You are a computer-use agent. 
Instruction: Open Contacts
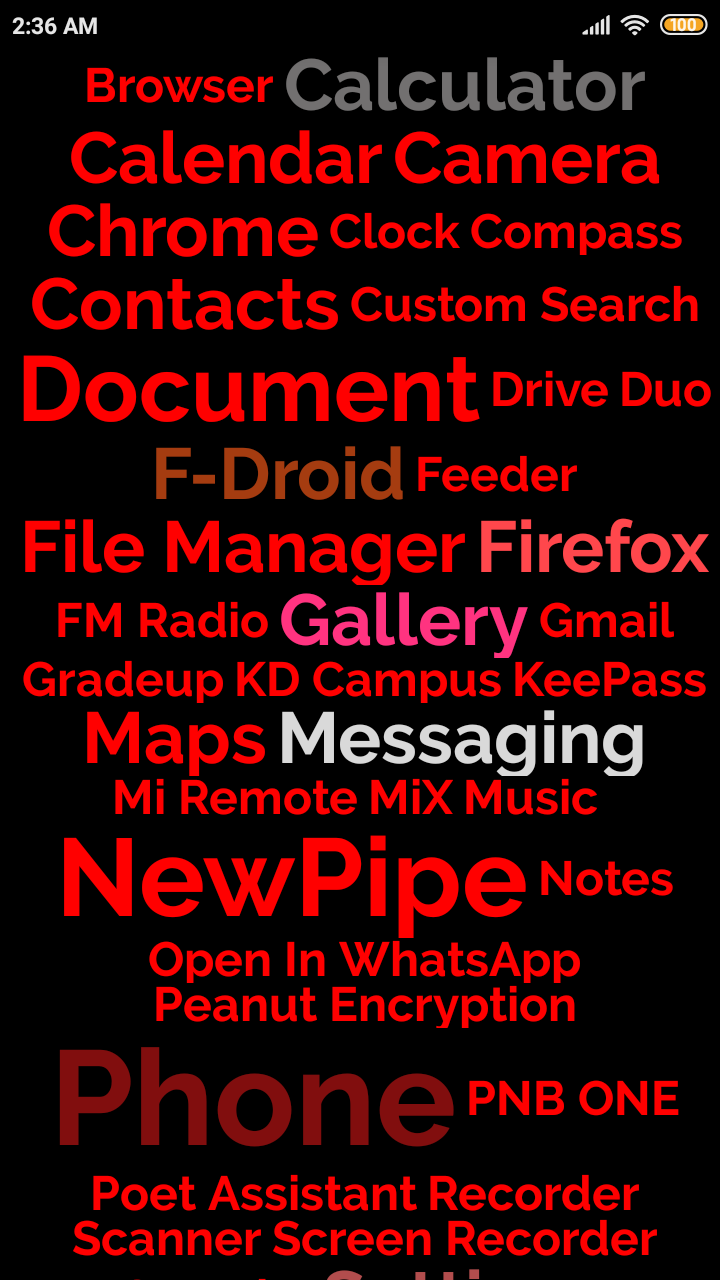point(185,305)
